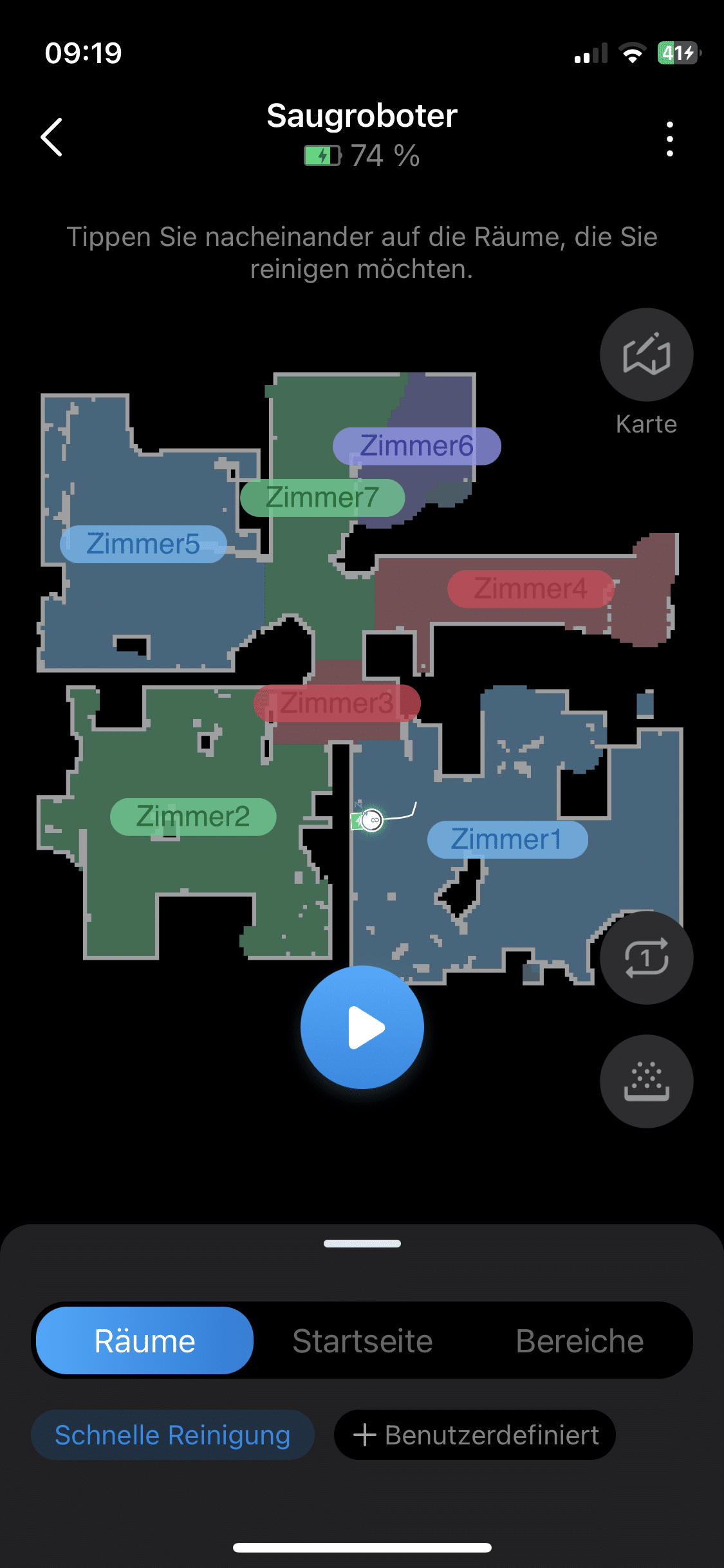Switch to the Bereiche tab
The image size is (724, 1568).
pos(579,1341)
